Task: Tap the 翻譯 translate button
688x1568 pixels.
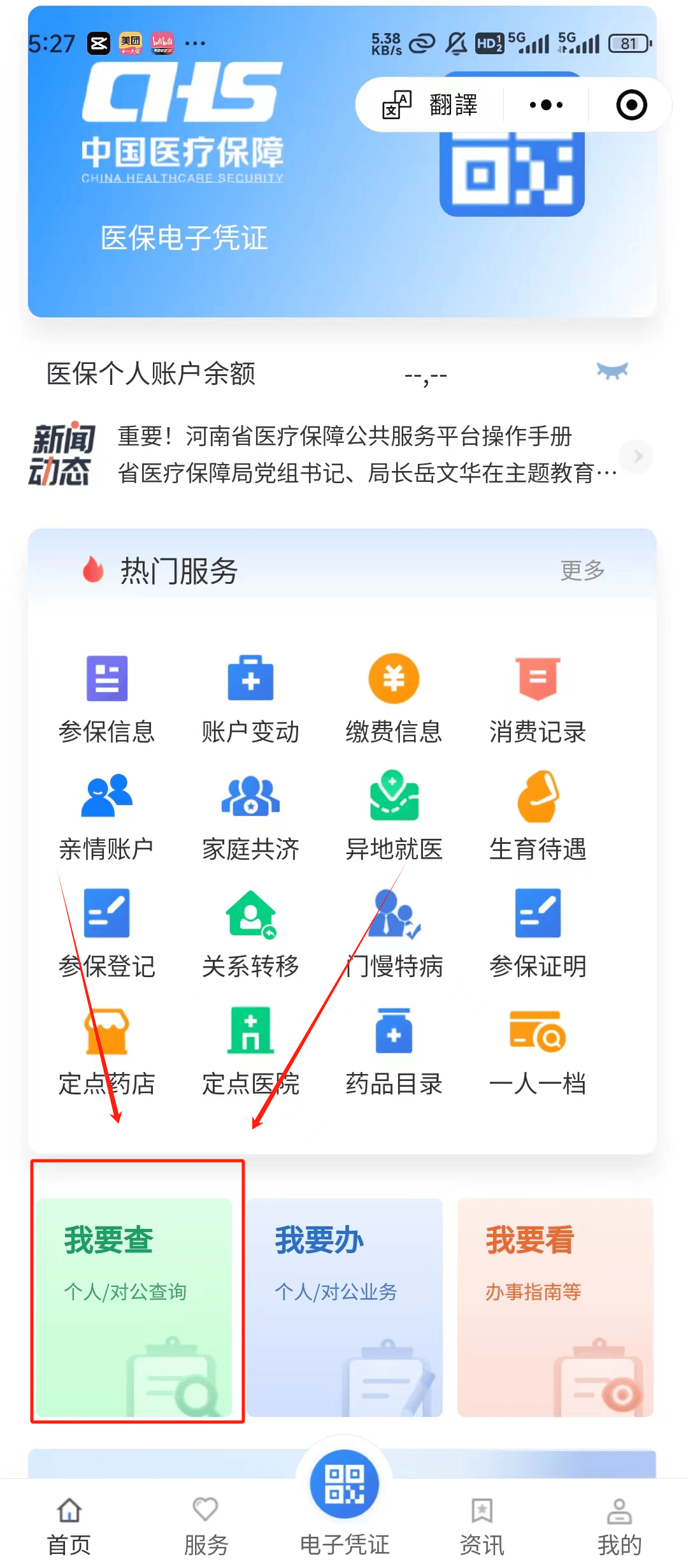Action: coord(431,105)
